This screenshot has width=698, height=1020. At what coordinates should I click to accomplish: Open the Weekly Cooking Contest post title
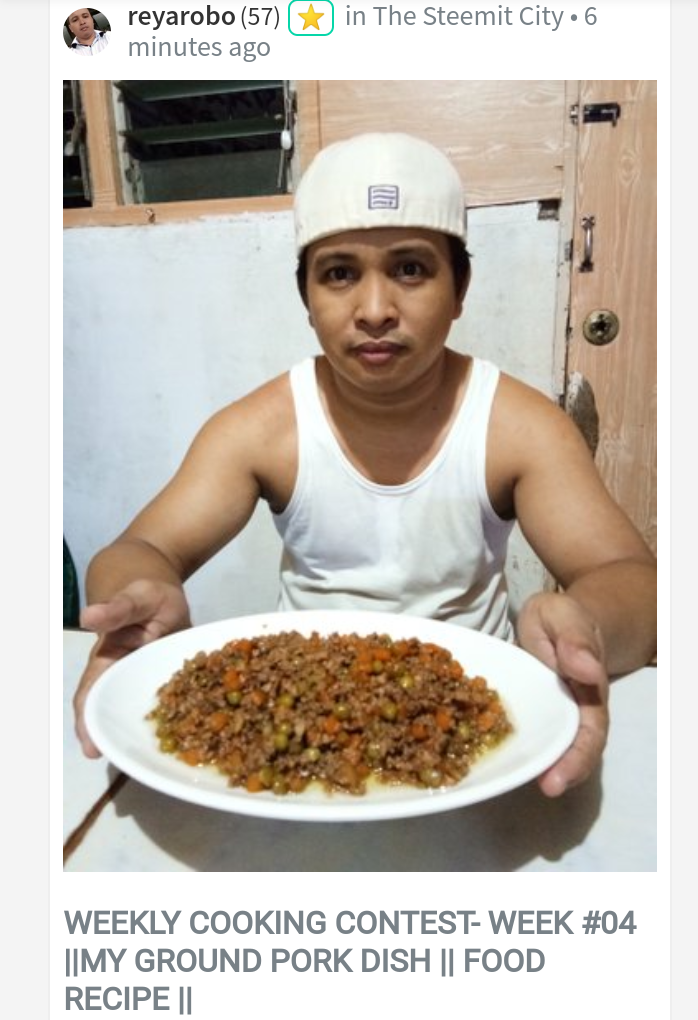[350, 960]
